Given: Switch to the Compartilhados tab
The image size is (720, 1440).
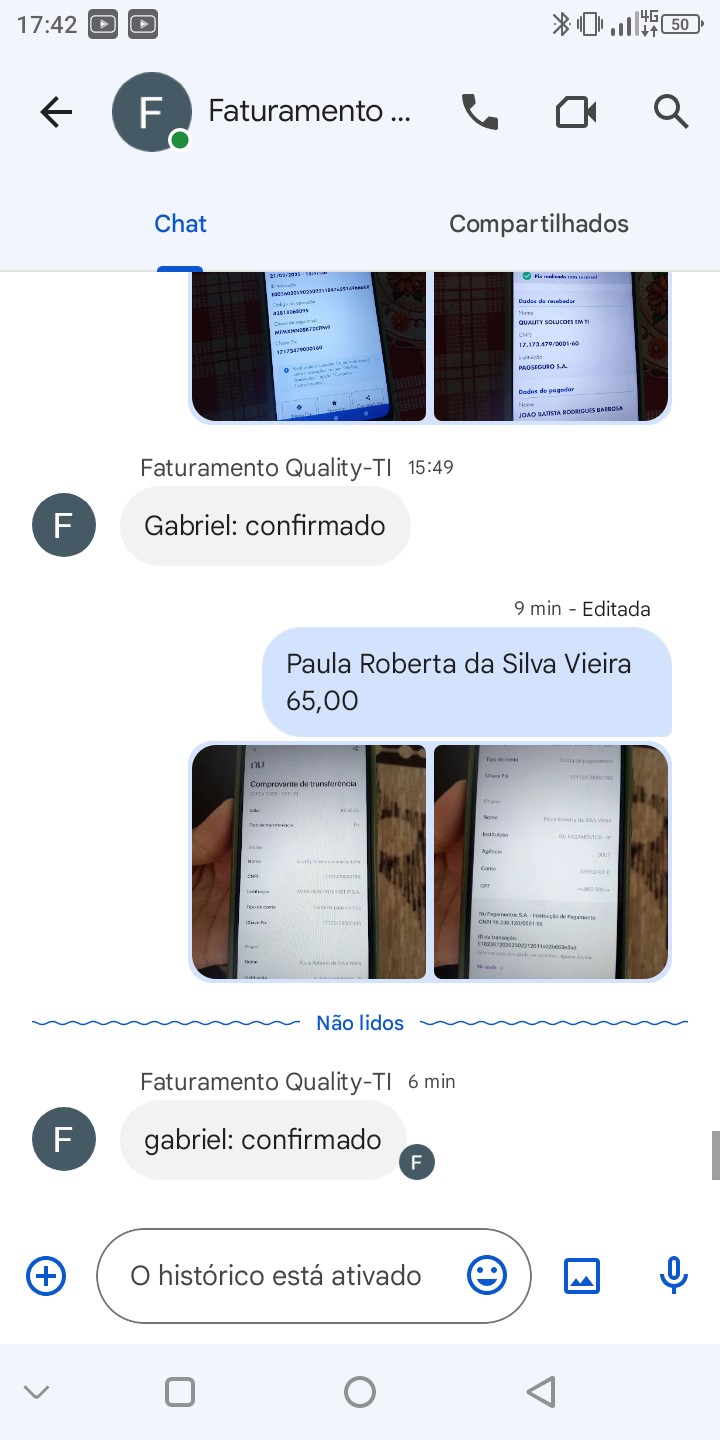Looking at the screenshot, I should tap(538, 224).
